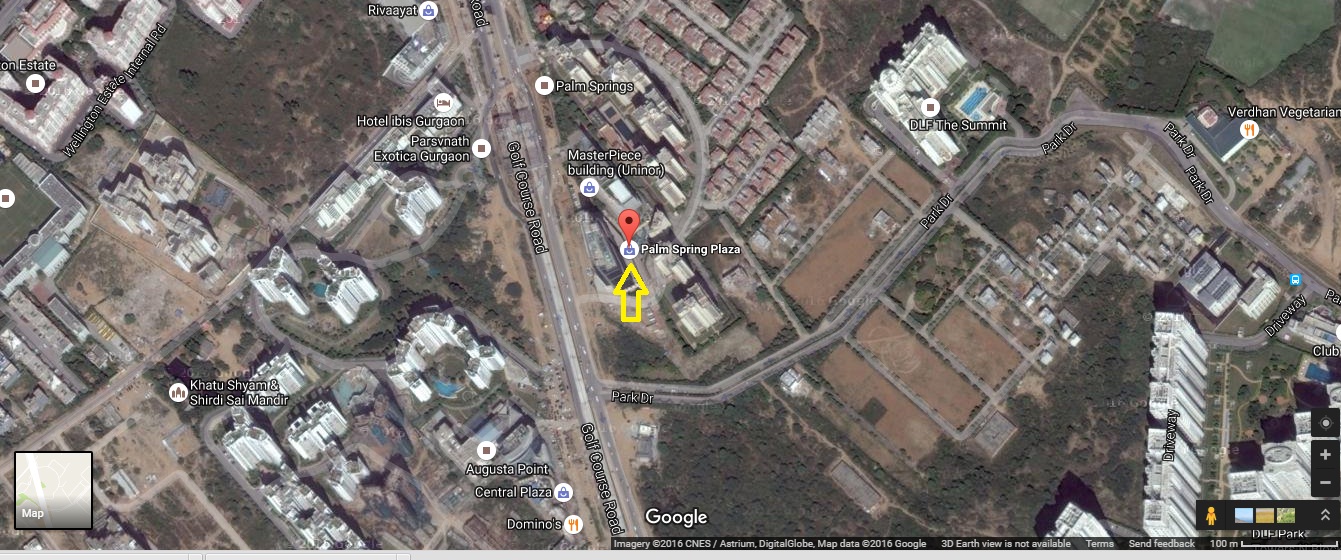Viewport: 1341px width, 560px height.
Task: Select the Street View pegman
Action: pos(1211,516)
